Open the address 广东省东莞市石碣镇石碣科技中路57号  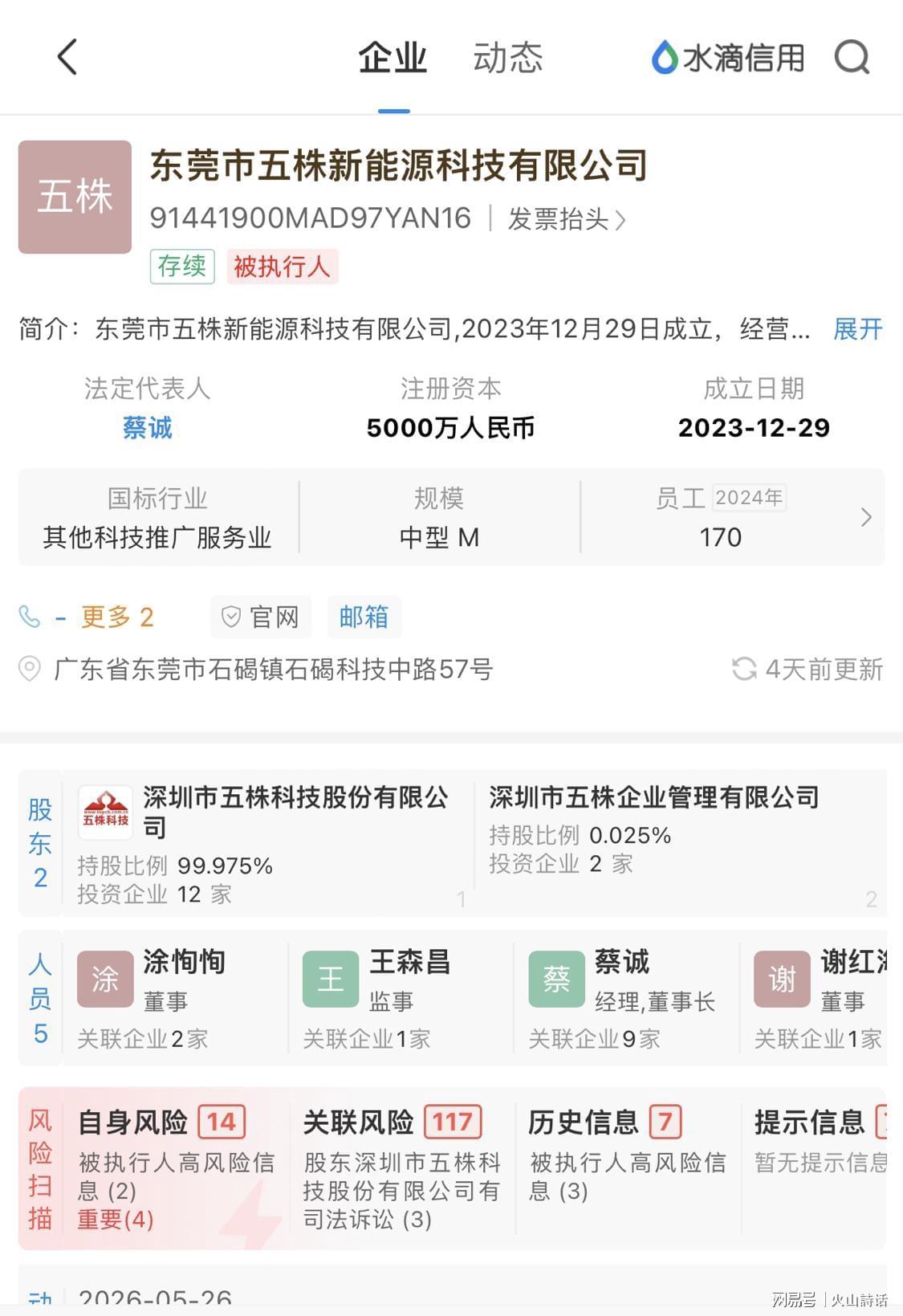point(273,669)
